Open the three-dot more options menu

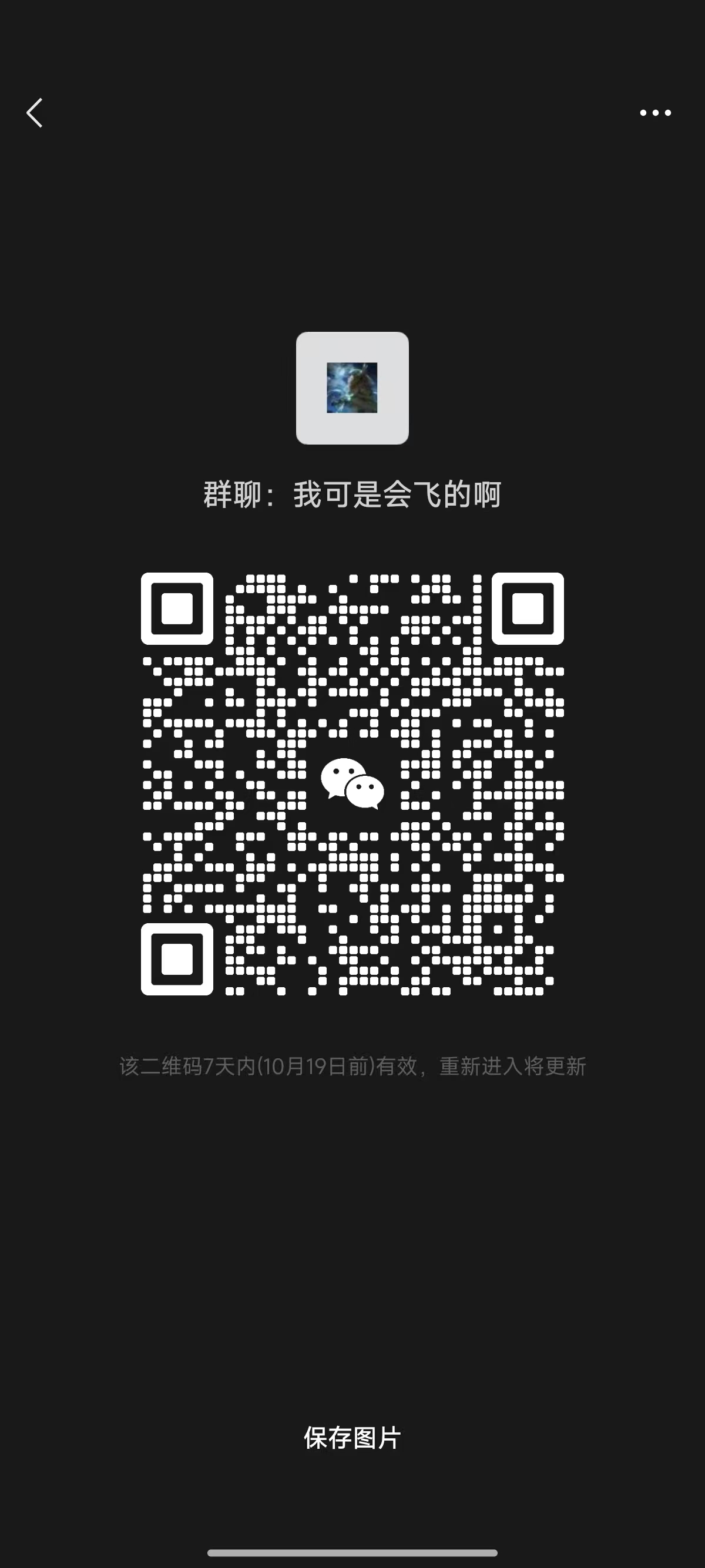(x=655, y=113)
